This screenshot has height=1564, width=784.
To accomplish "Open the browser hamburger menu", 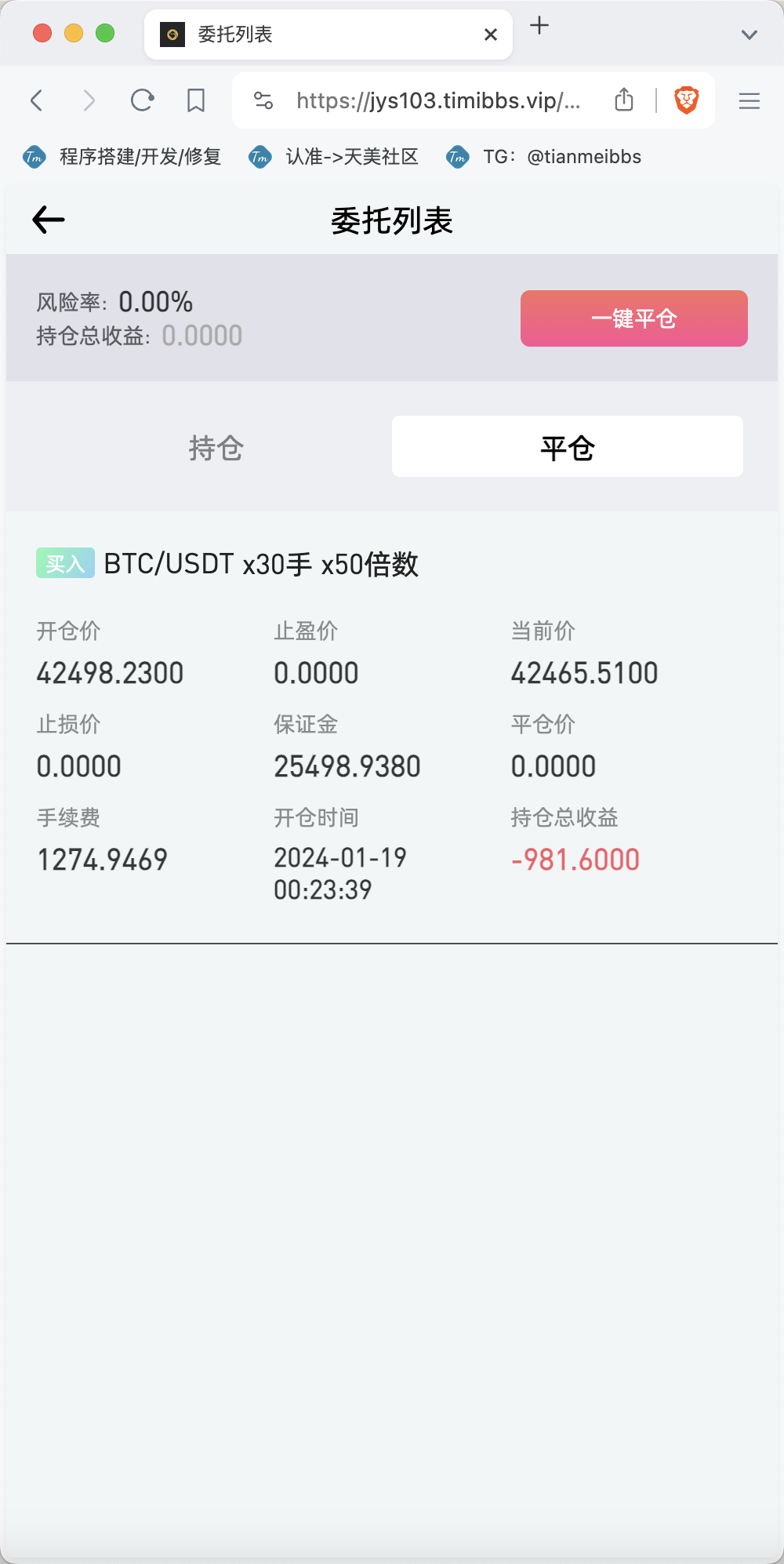I will click(750, 100).
